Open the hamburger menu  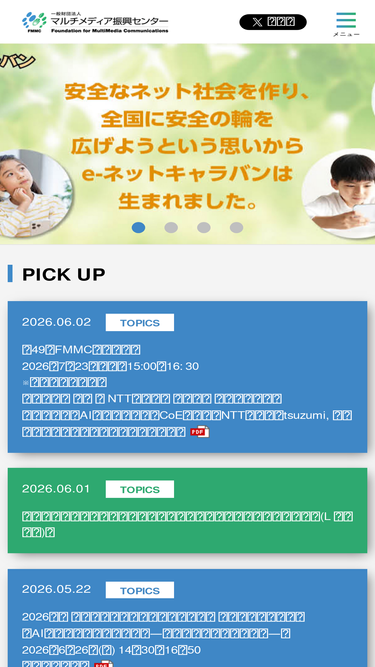tap(346, 24)
